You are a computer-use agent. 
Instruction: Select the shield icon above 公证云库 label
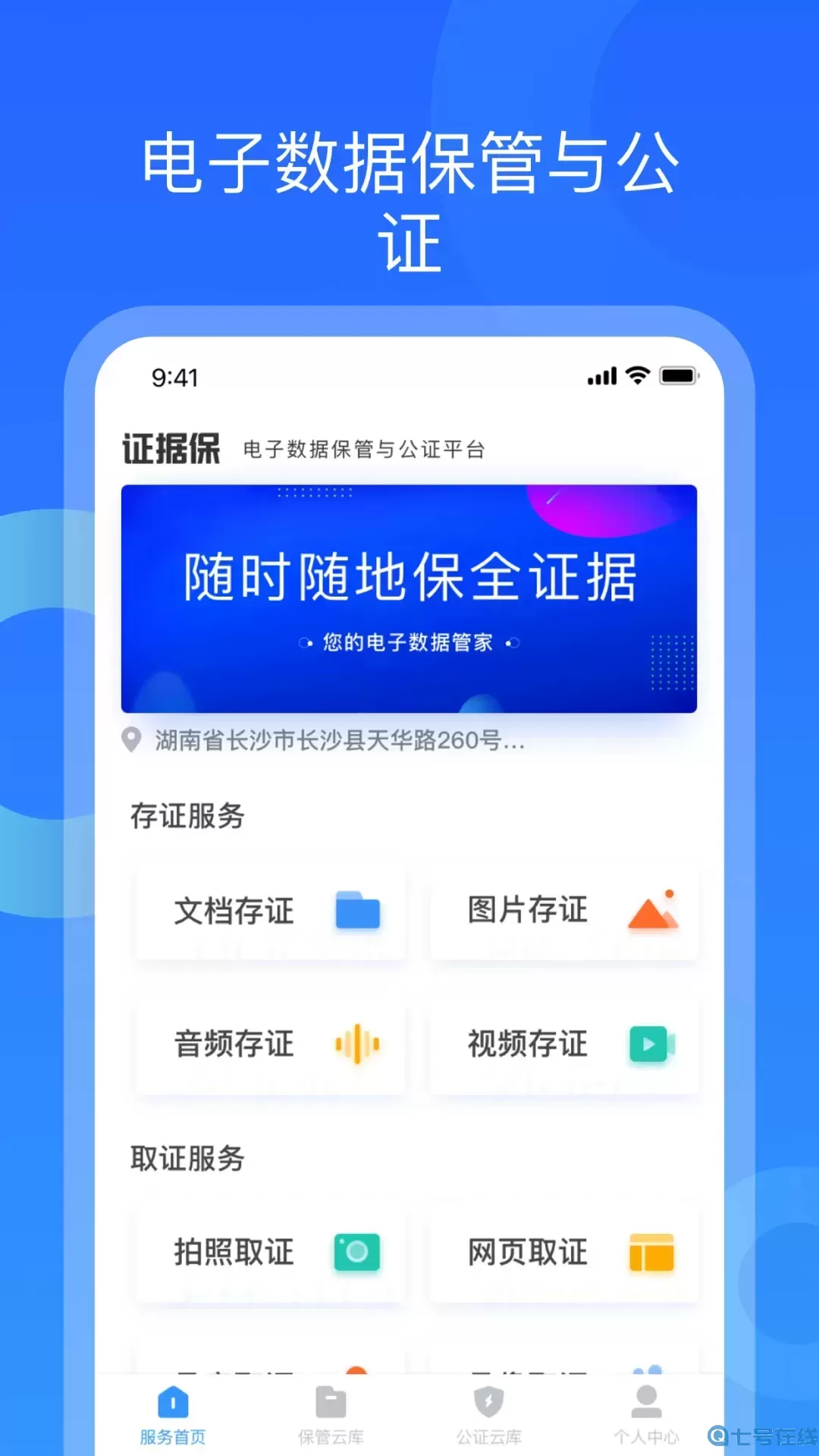(x=489, y=1399)
